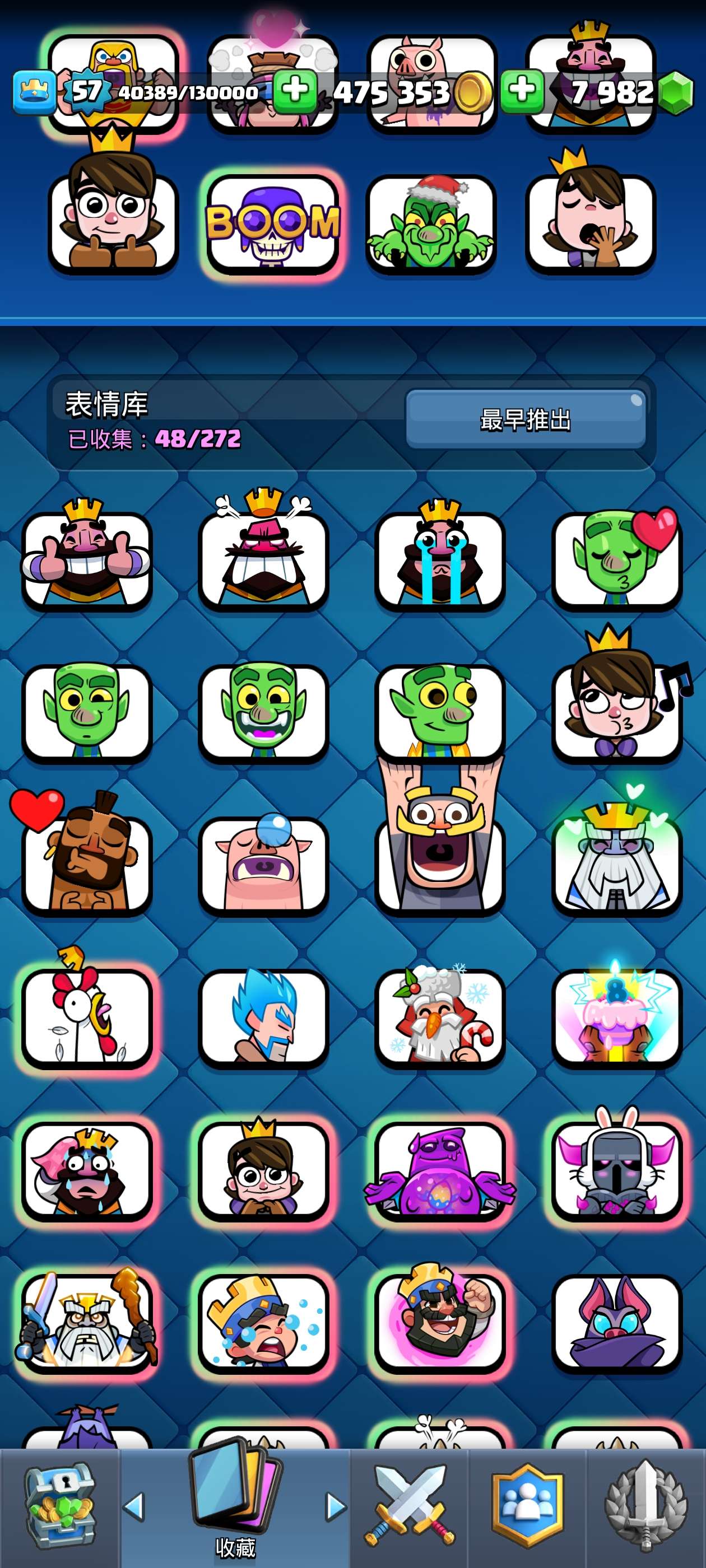Screen dimensions: 706x1568
Task: Tap the chicken emote
Action: click(x=86, y=1016)
